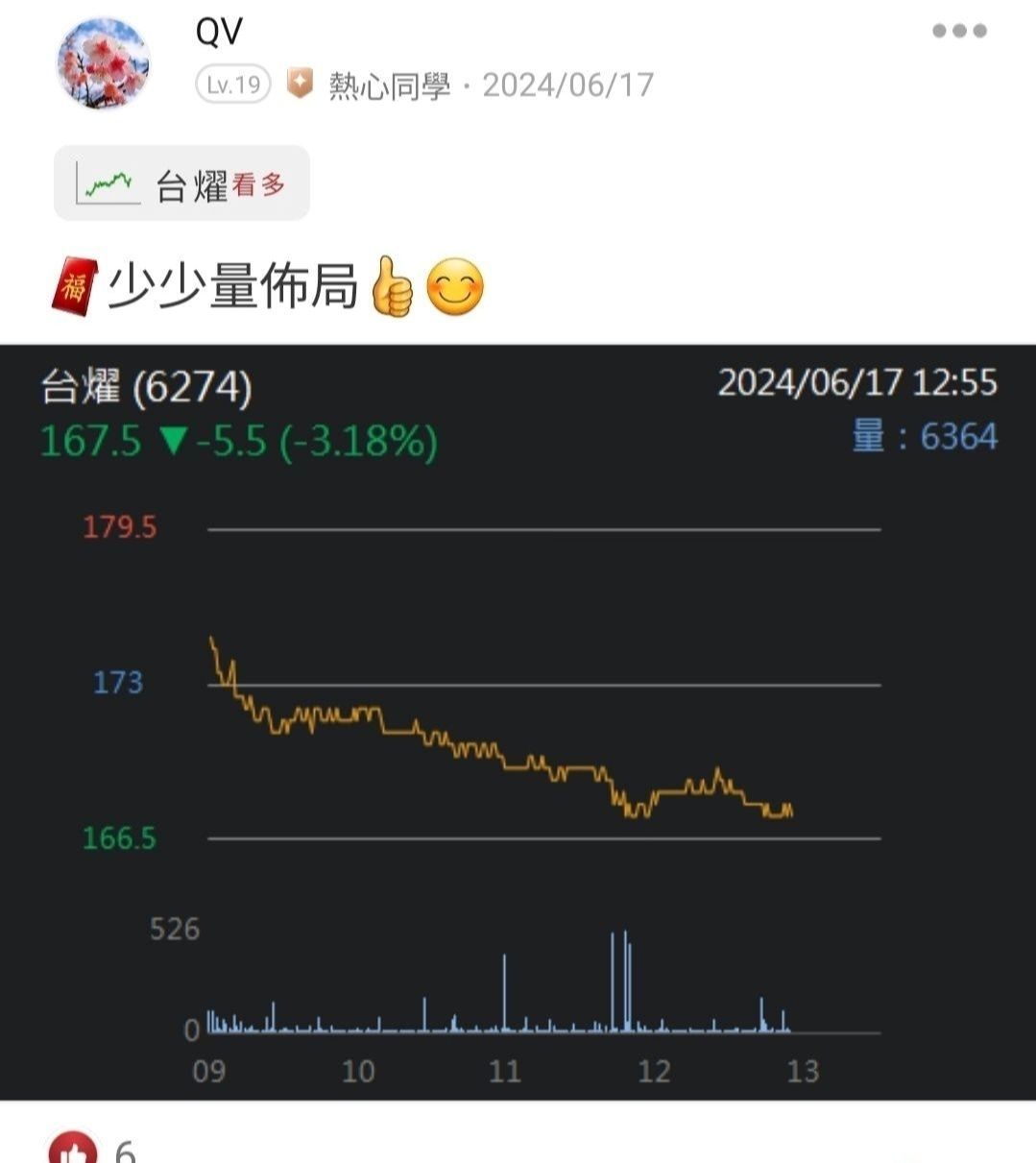Open the QV username
The width and height of the screenshot is (1036, 1163).
(219, 33)
